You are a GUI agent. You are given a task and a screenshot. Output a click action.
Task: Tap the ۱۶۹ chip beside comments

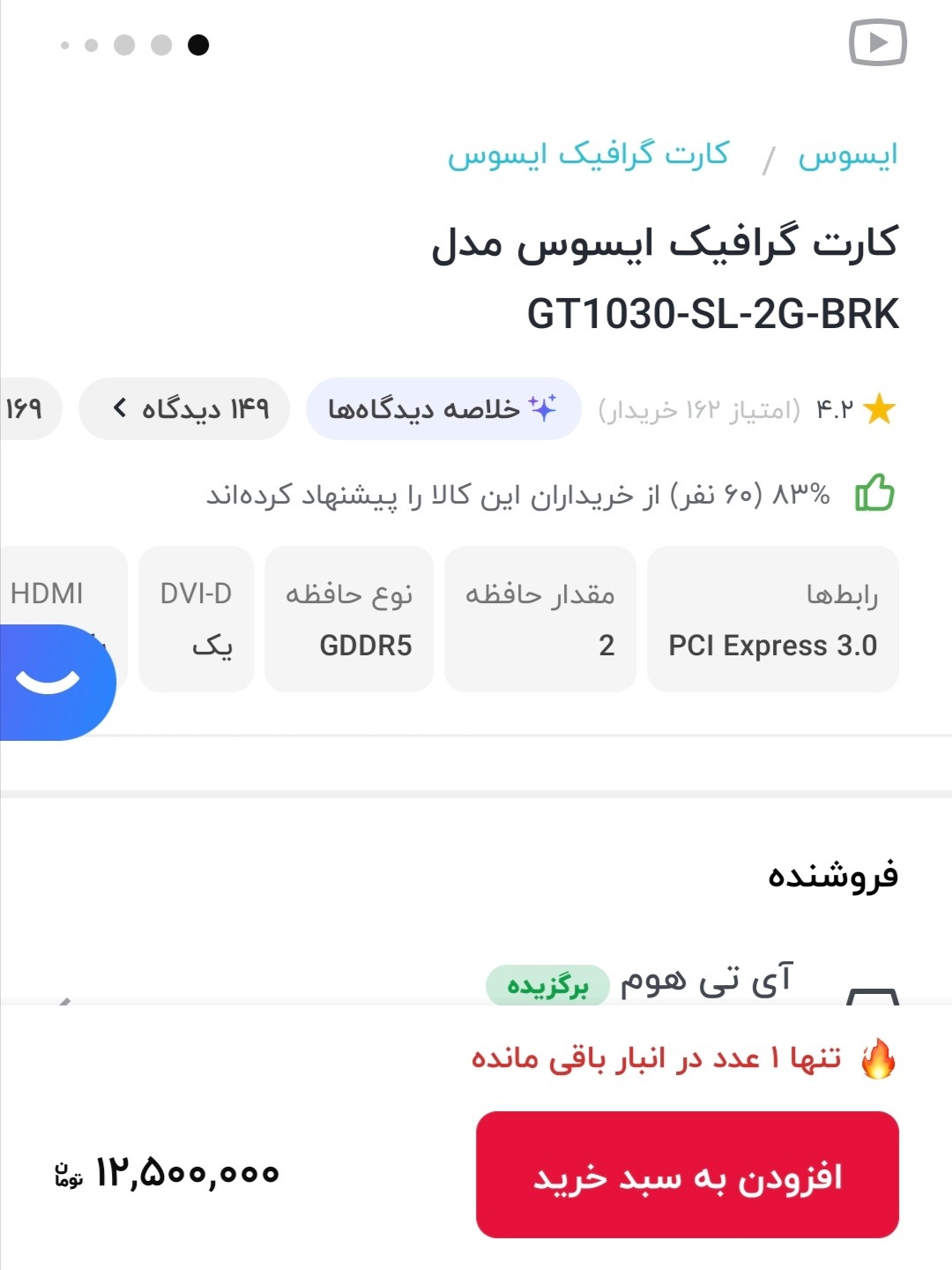26,409
